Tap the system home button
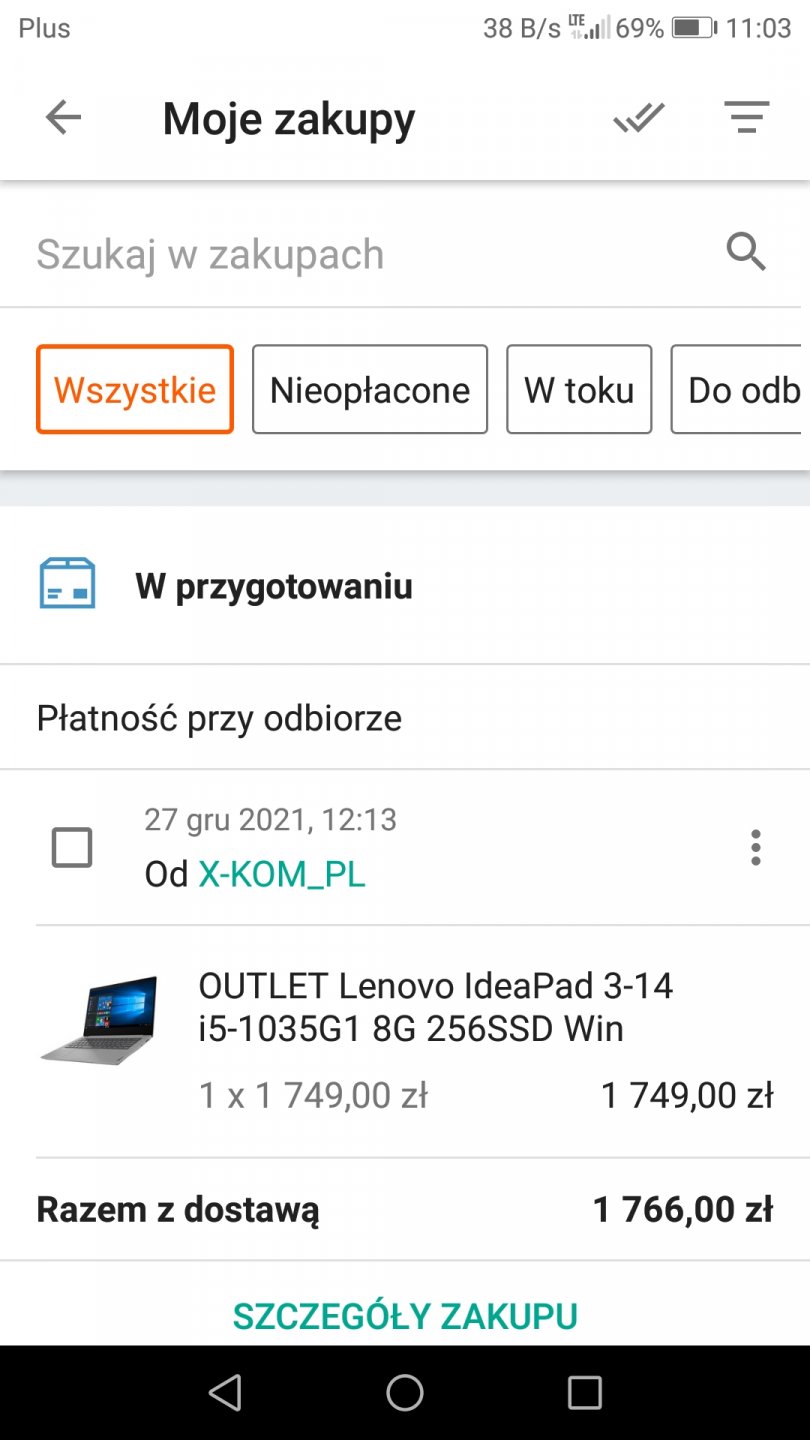Image resolution: width=810 pixels, height=1440 pixels. [x=405, y=1392]
